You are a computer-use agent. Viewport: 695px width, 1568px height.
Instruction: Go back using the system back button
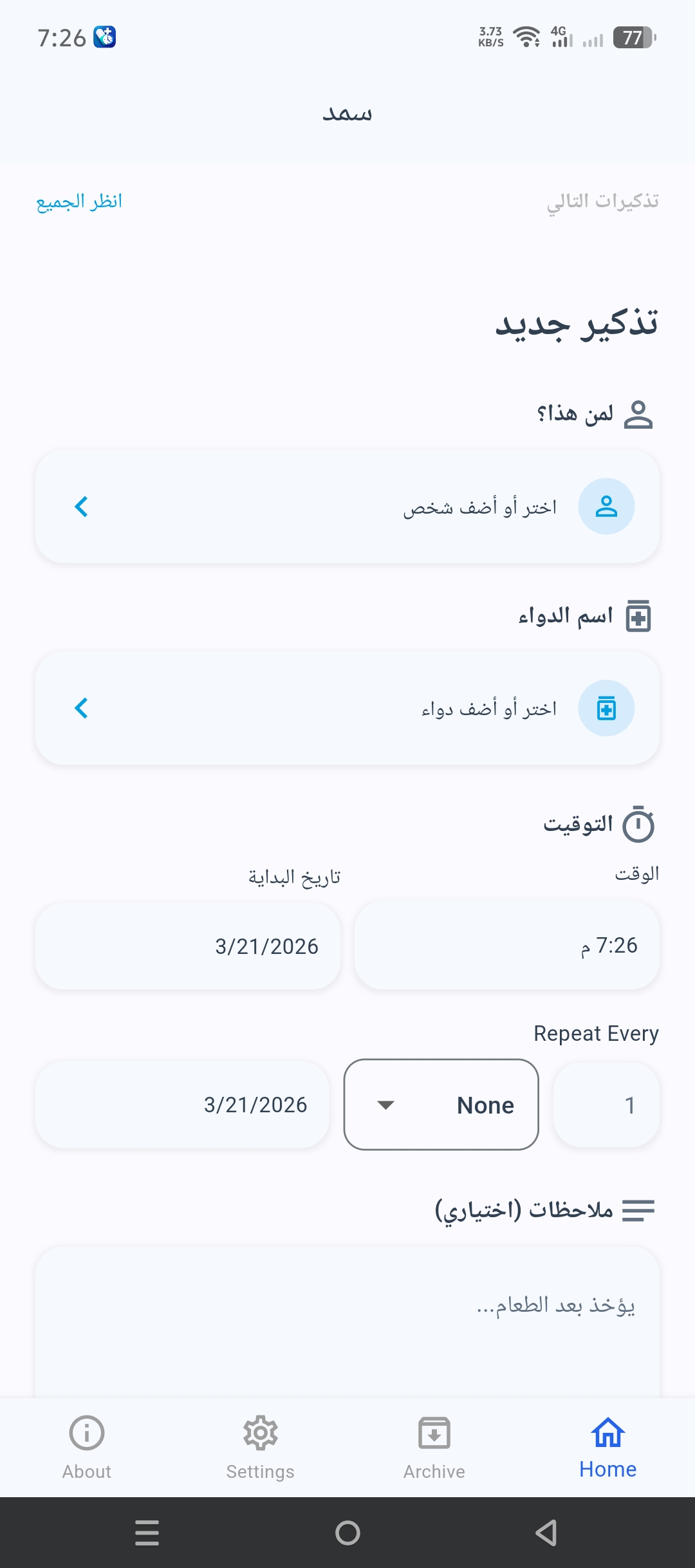(546, 1533)
